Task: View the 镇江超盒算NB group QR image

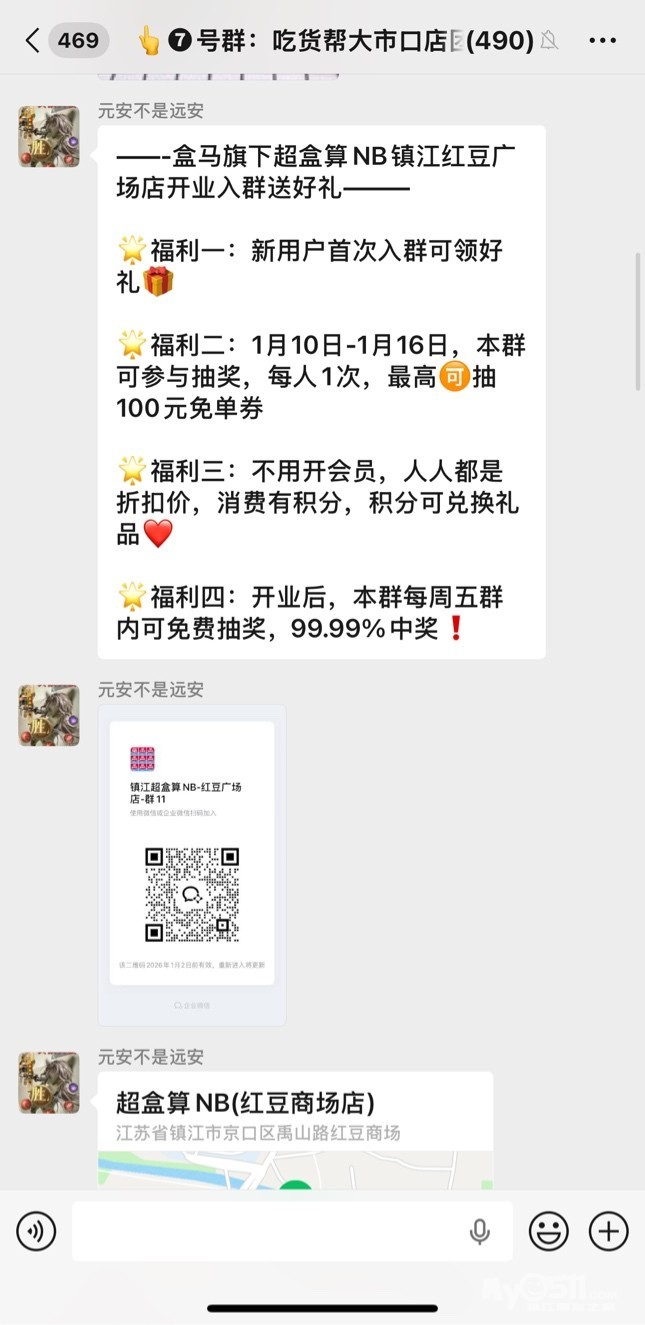Action: pos(192,864)
